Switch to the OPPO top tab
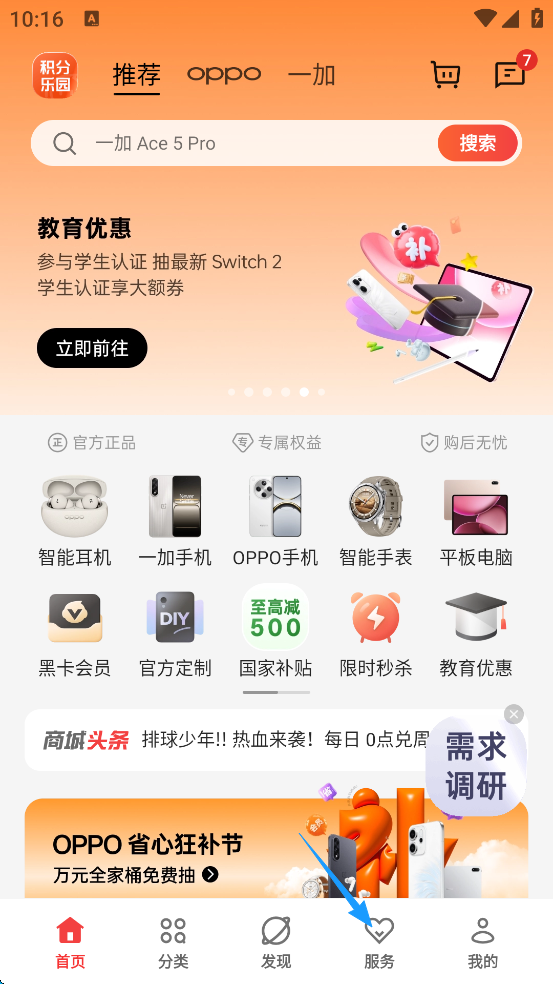 click(x=223, y=75)
